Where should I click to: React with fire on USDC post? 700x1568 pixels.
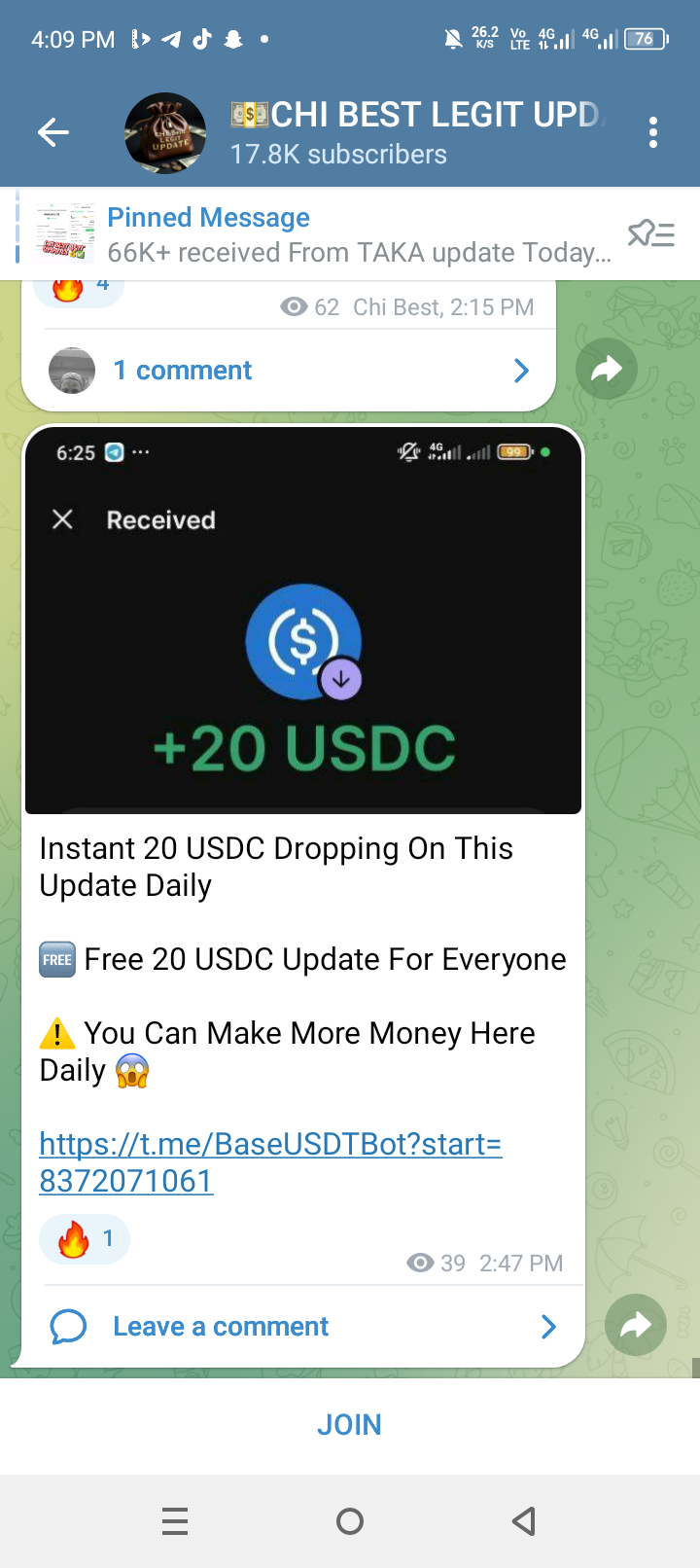(x=84, y=1239)
